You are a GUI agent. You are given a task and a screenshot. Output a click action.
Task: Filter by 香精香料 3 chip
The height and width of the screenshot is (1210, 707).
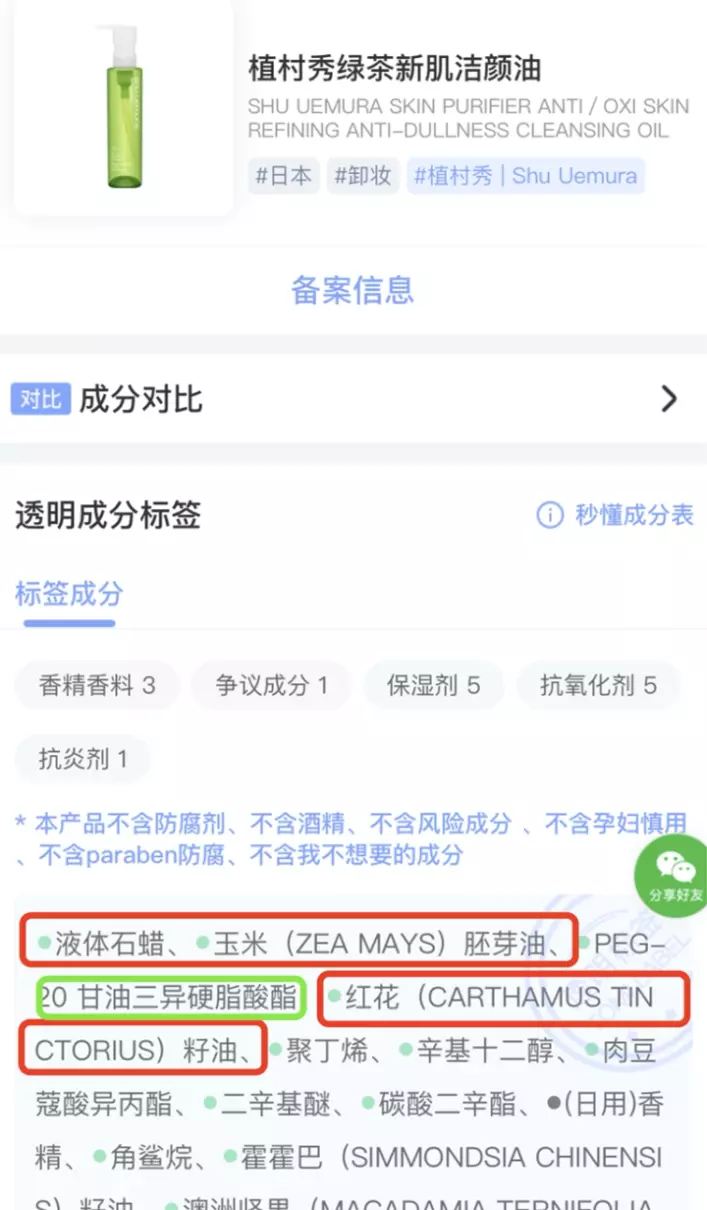click(x=97, y=685)
